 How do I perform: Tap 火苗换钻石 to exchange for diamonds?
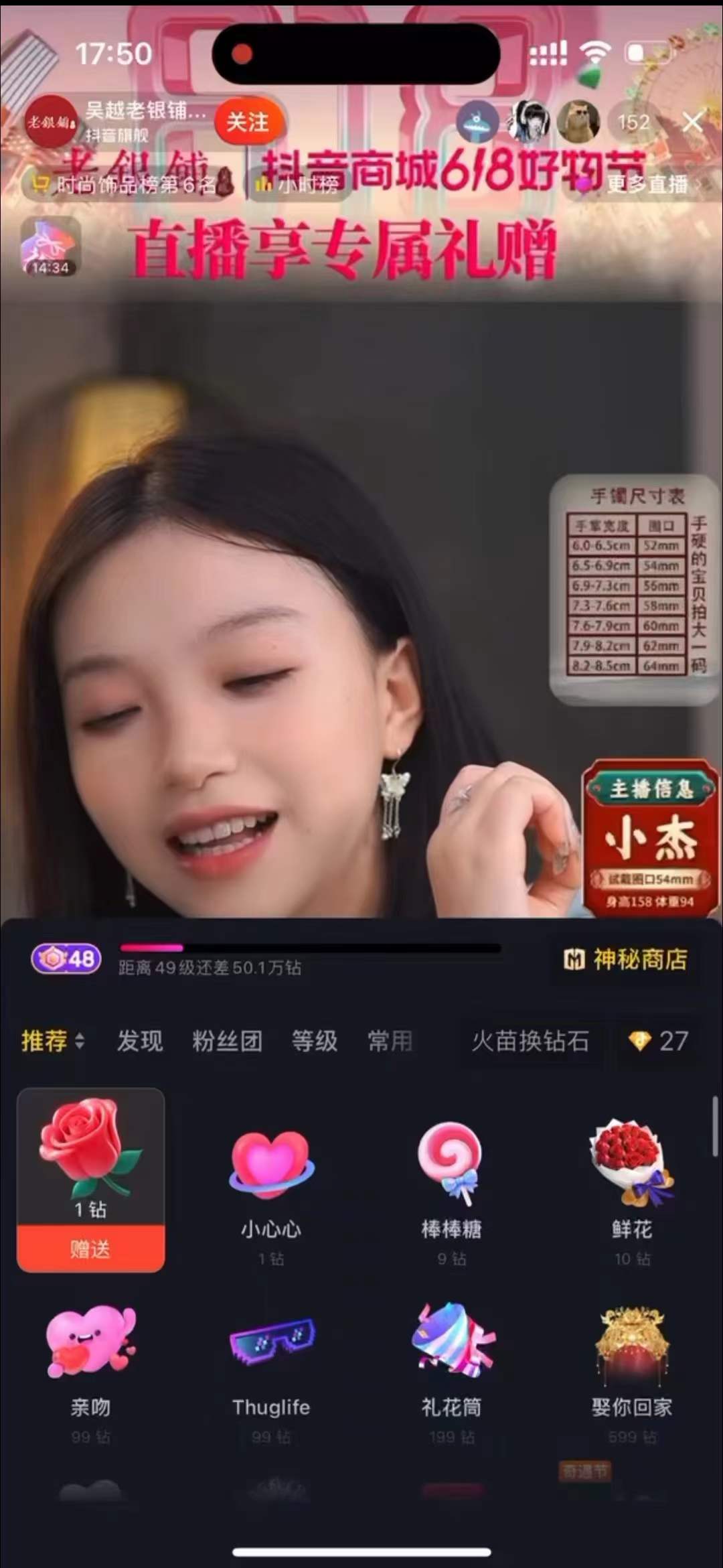coord(530,1041)
